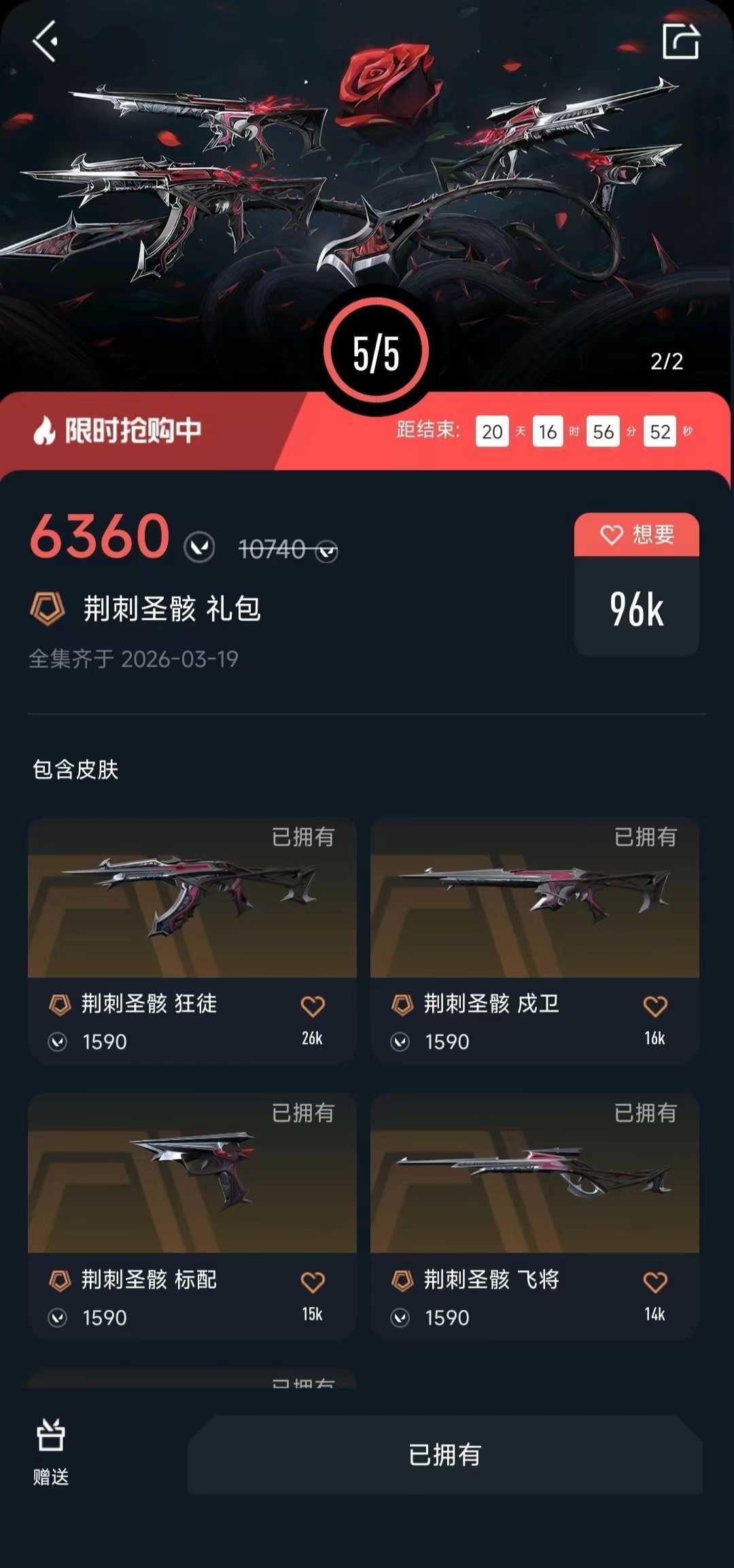The height and width of the screenshot is (1568, 734).
Task: Share this bundle page
Action: click(x=680, y=41)
